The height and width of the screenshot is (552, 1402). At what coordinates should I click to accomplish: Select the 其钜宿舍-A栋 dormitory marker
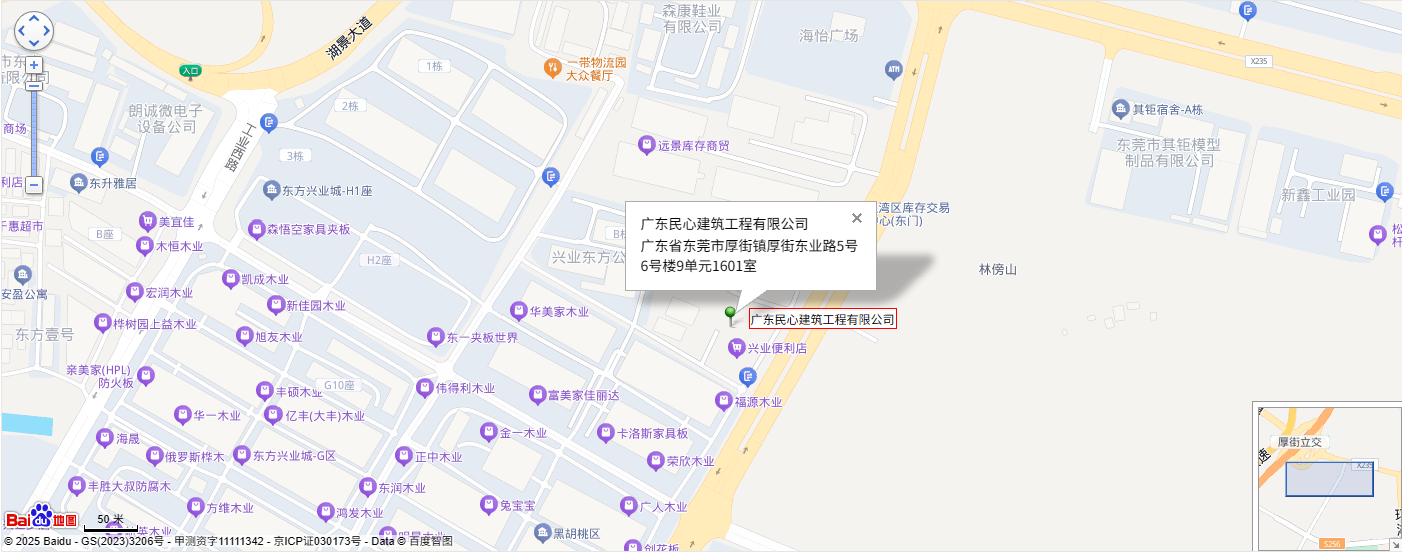[x=1120, y=108]
